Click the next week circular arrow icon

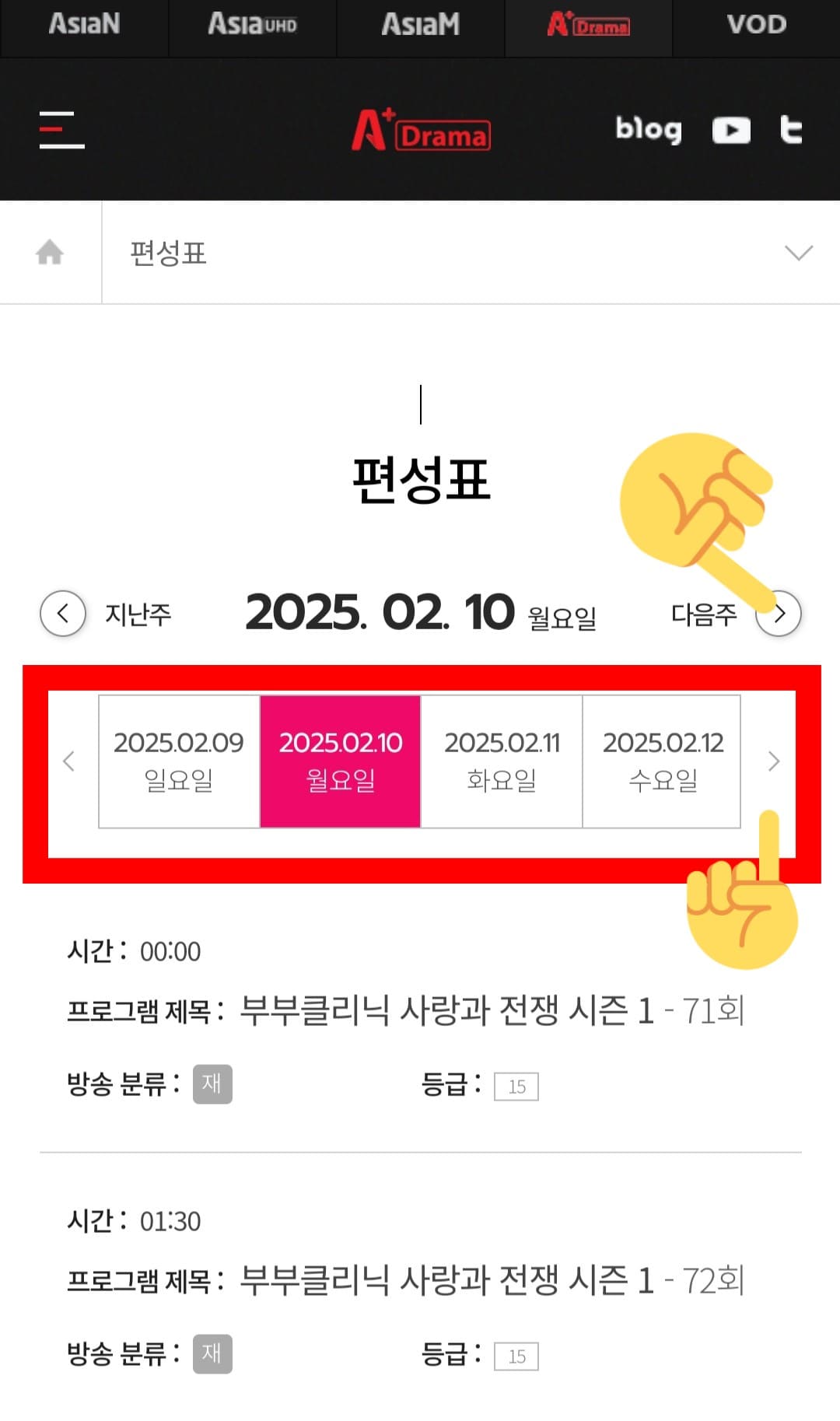point(779,613)
